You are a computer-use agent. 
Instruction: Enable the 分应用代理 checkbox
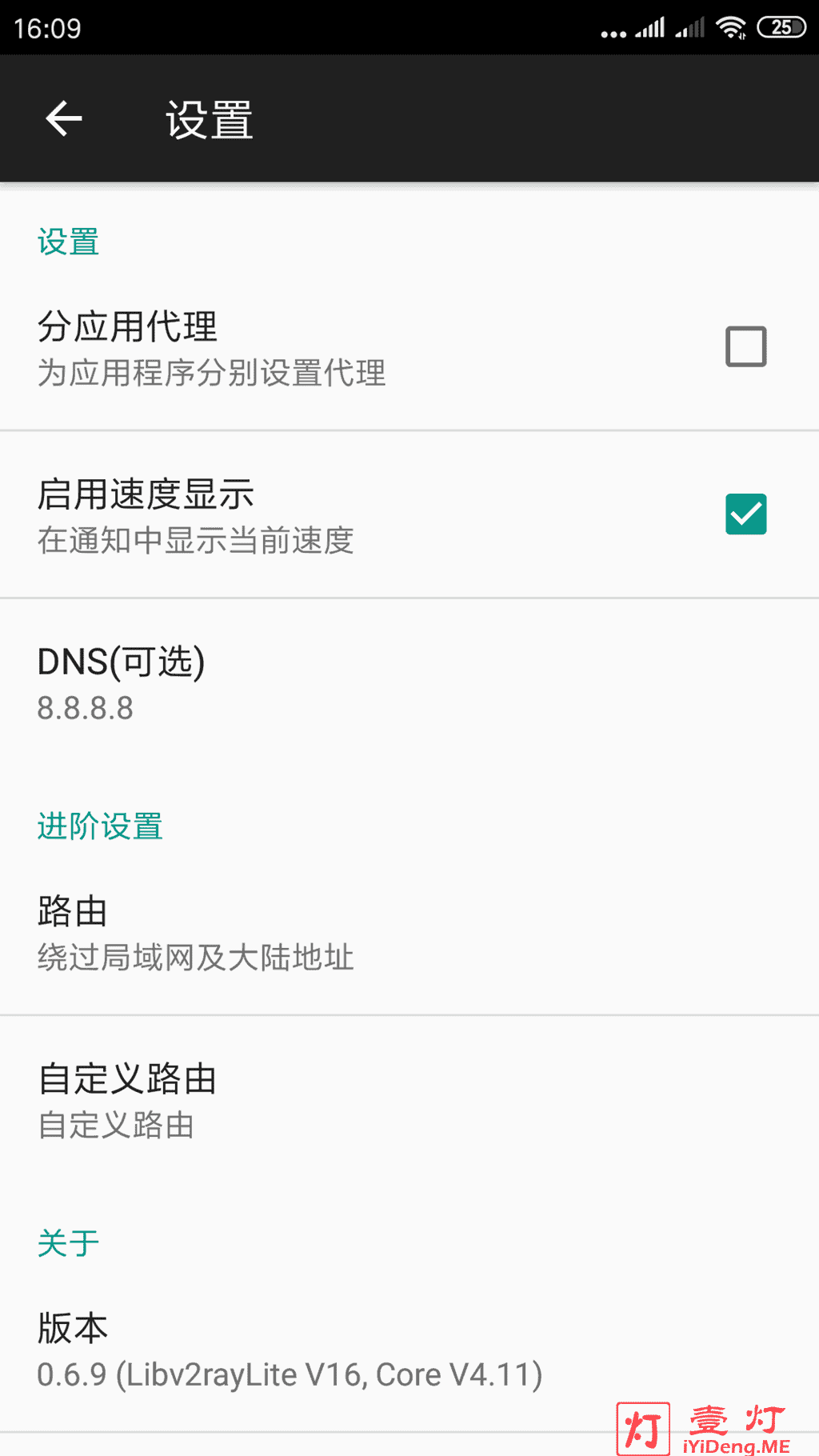(745, 346)
